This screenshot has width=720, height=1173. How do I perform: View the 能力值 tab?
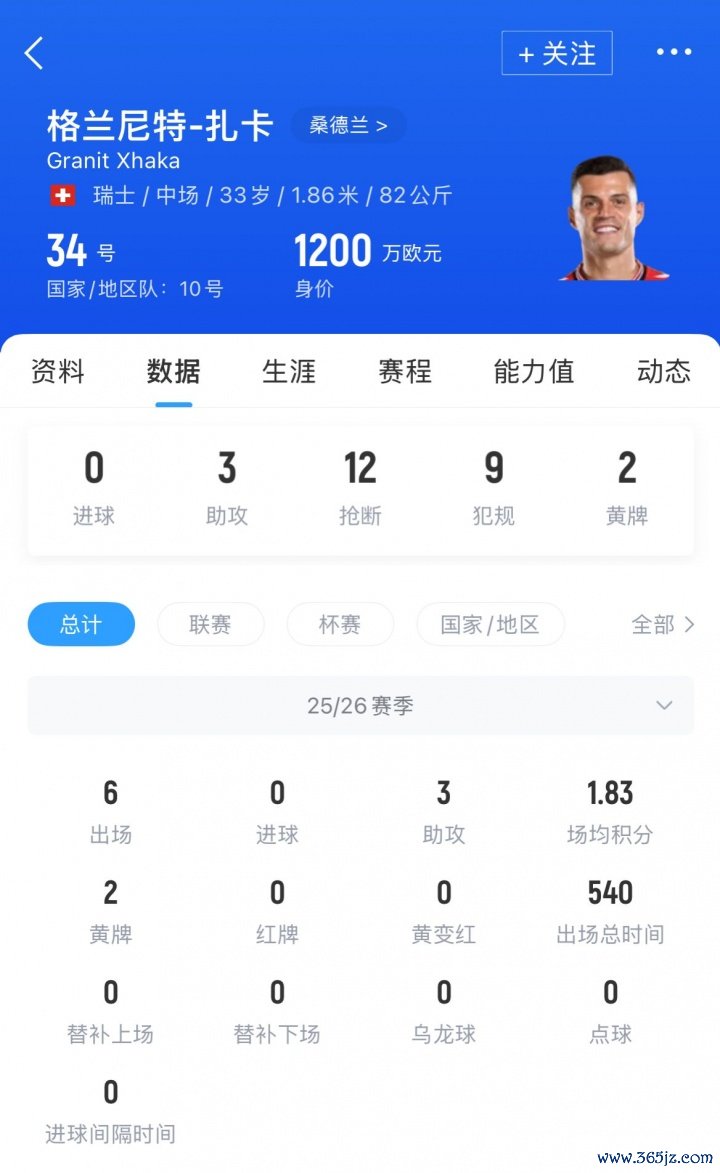pos(534,372)
